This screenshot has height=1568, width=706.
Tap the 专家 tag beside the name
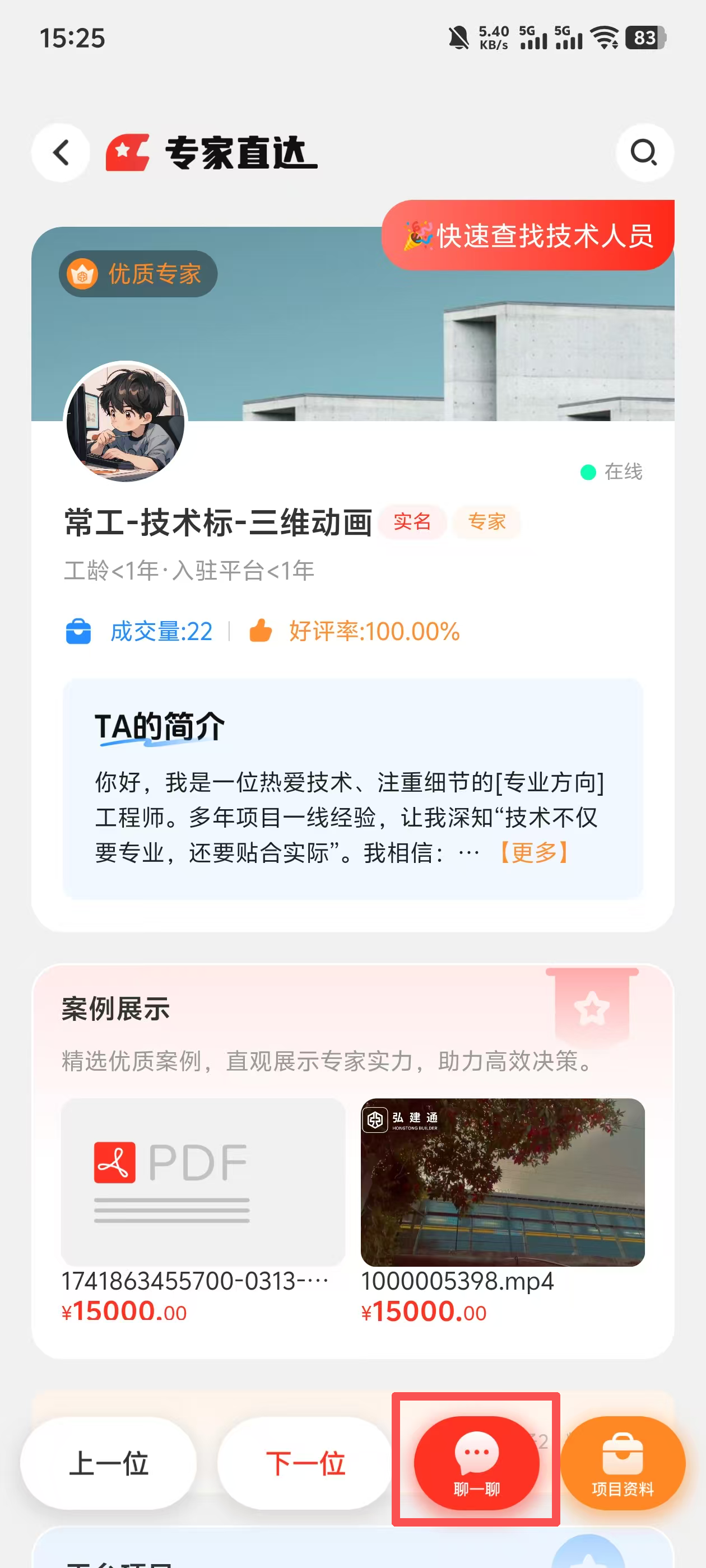click(487, 522)
